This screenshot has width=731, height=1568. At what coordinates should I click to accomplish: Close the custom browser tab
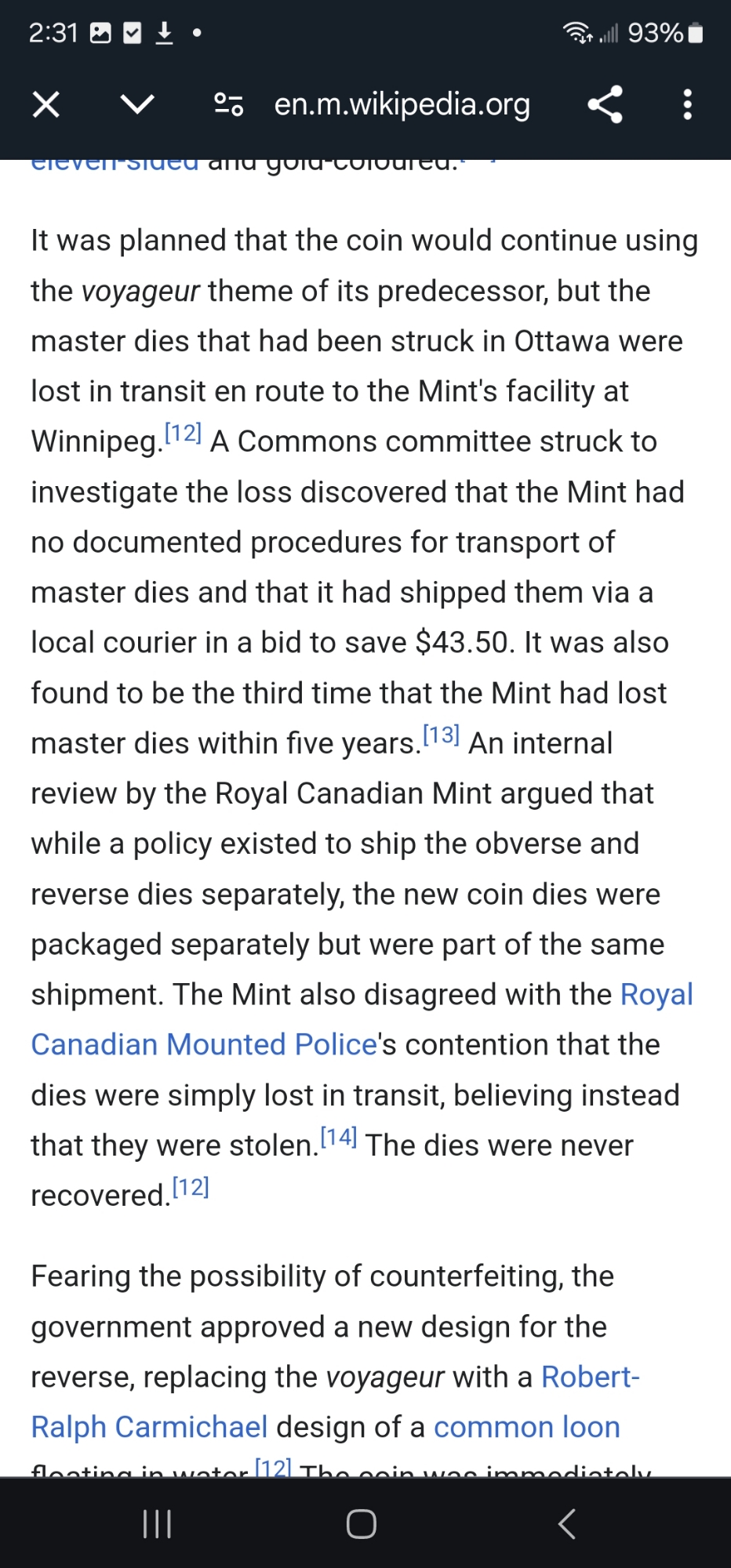point(46,104)
